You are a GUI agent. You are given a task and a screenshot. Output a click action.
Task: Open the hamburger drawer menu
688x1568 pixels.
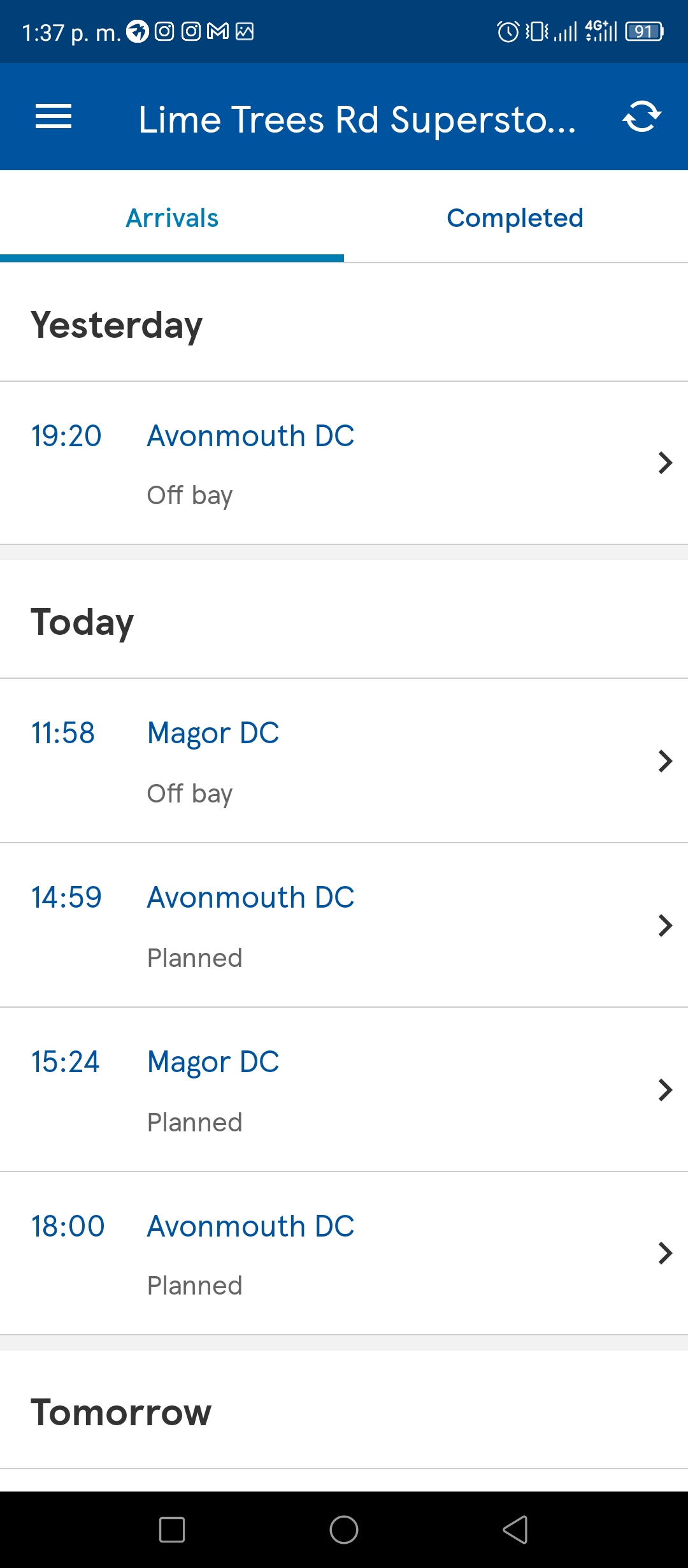[x=54, y=117]
